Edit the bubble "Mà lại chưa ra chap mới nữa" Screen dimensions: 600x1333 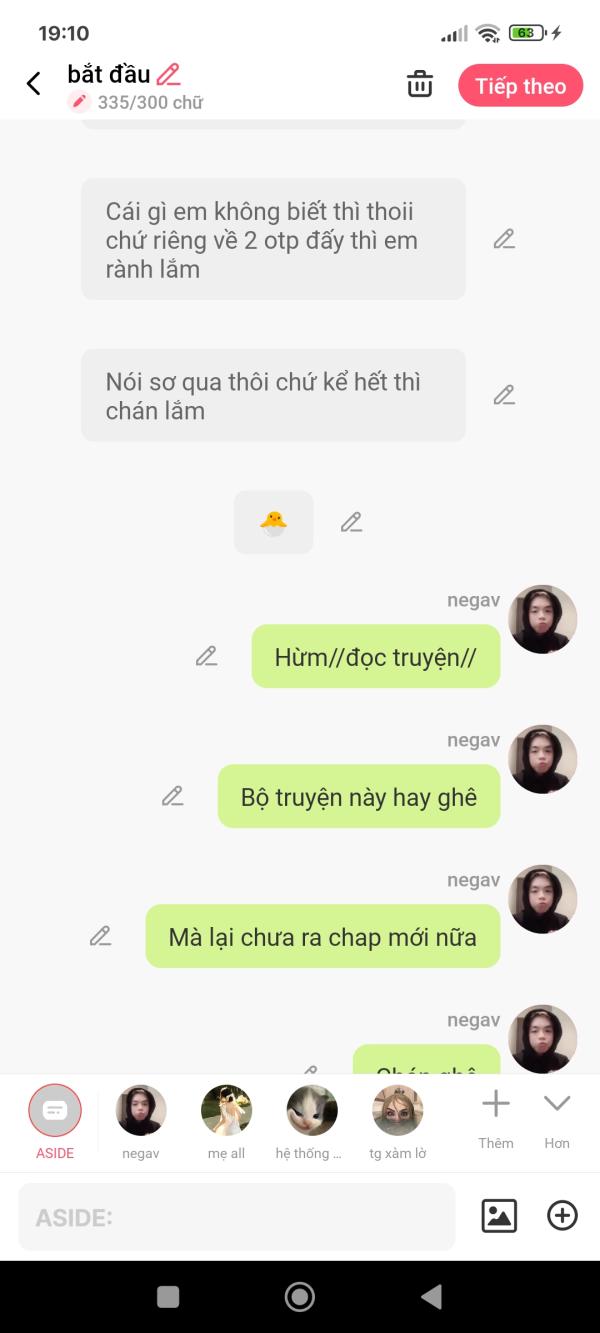100,937
